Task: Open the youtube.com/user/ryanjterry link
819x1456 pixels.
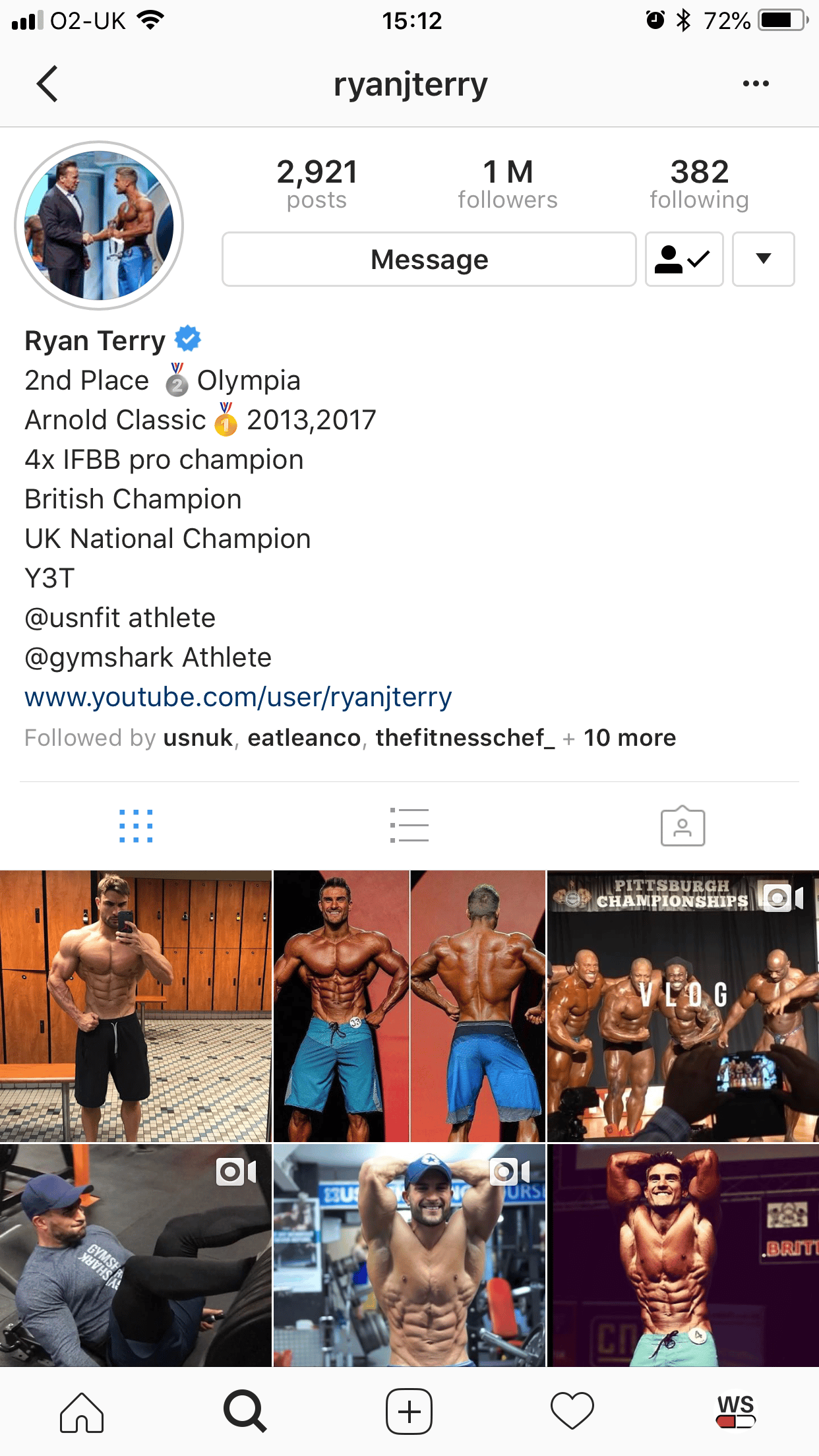Action: (238, 697)
